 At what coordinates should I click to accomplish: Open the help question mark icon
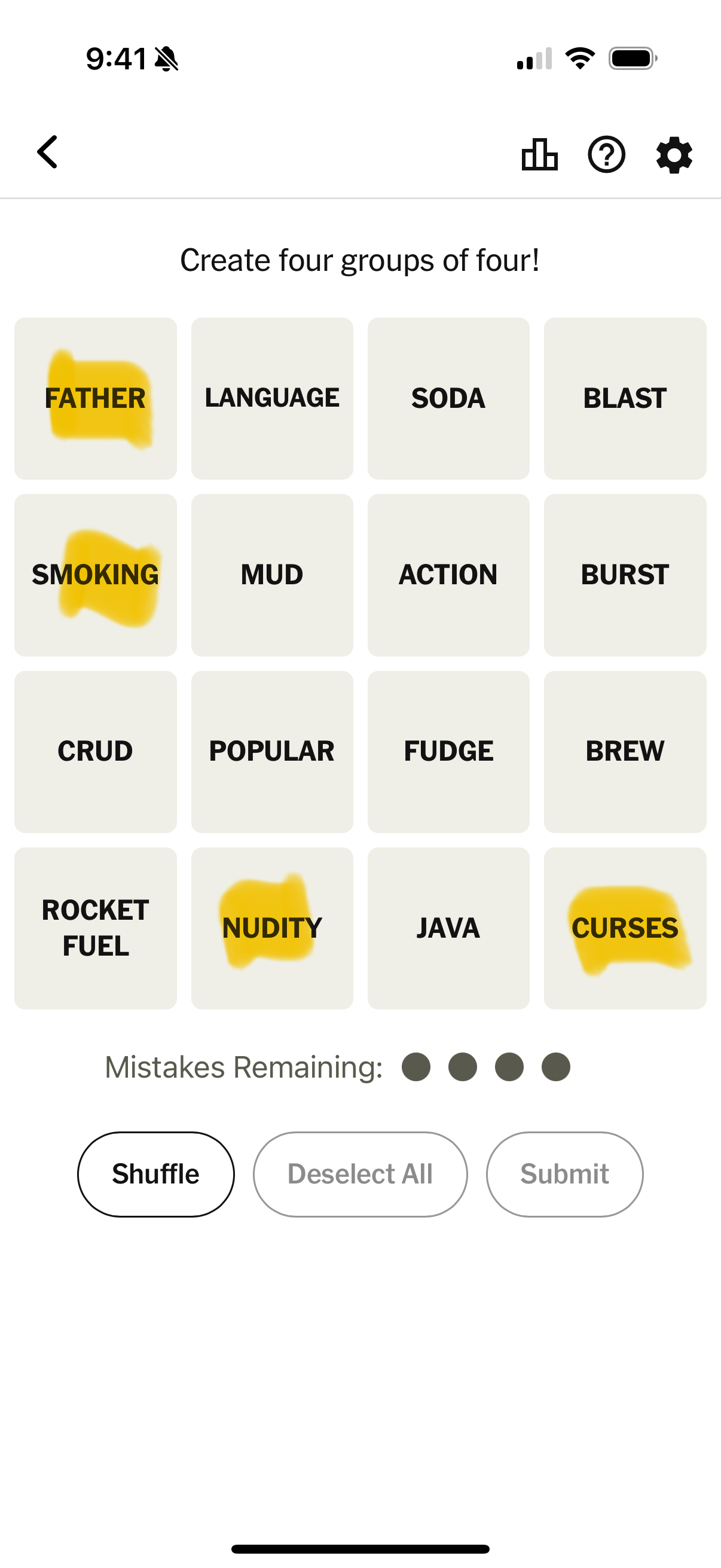pos(606,154)
